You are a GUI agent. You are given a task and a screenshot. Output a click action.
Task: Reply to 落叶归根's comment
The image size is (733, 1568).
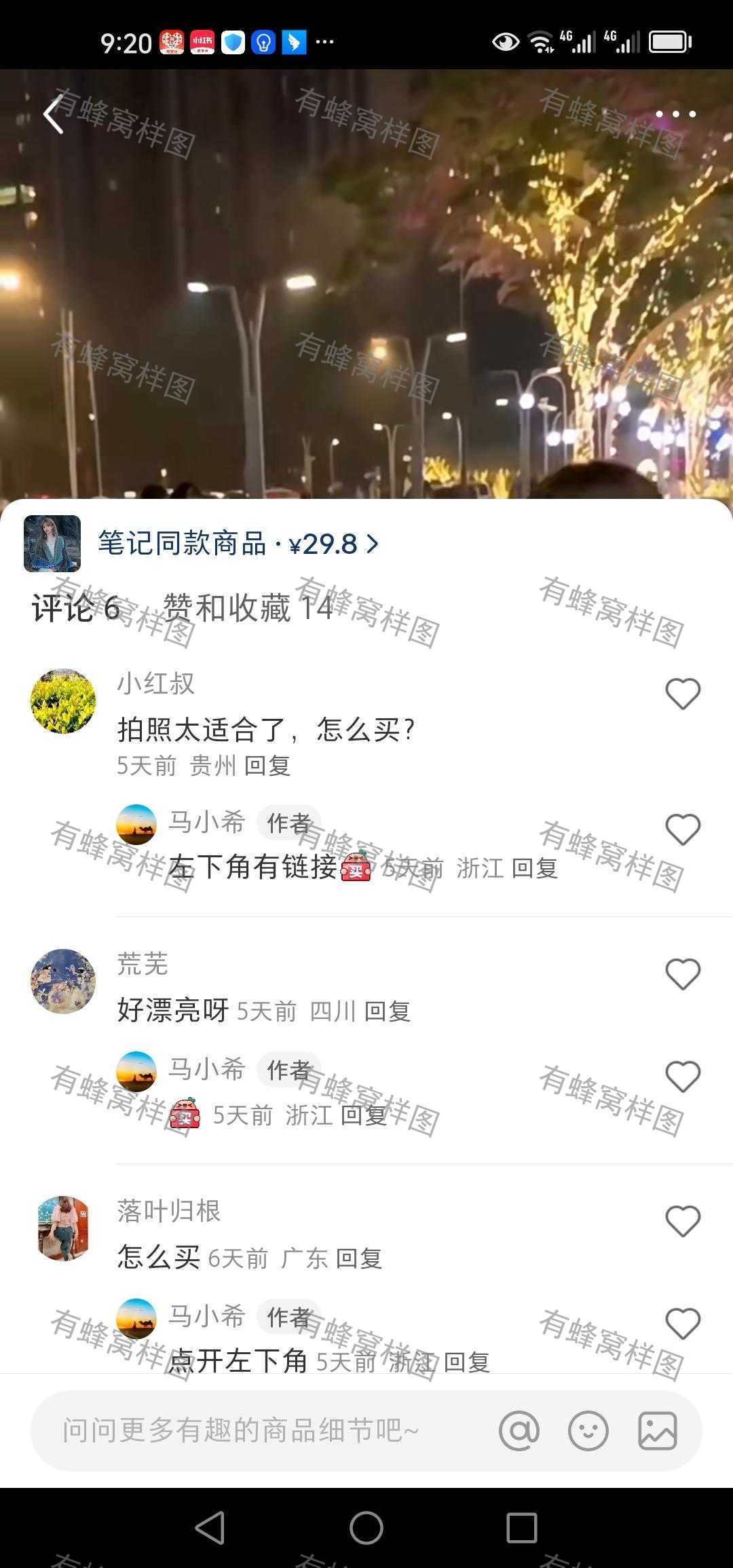359,1258
